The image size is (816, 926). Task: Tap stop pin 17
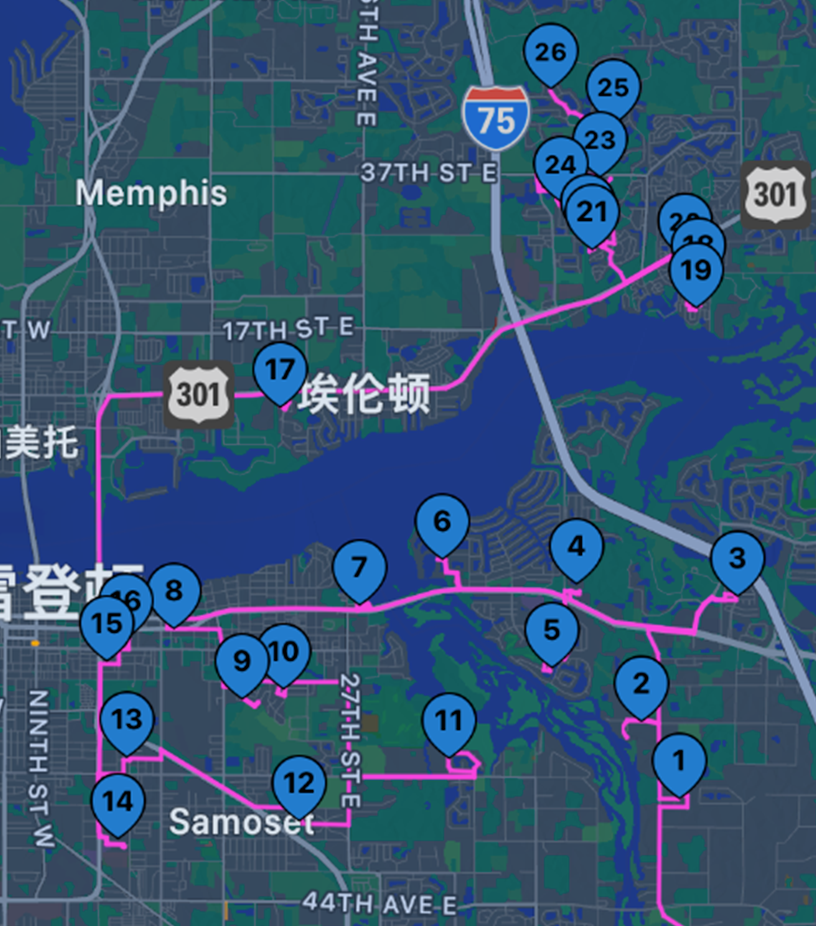280,370
